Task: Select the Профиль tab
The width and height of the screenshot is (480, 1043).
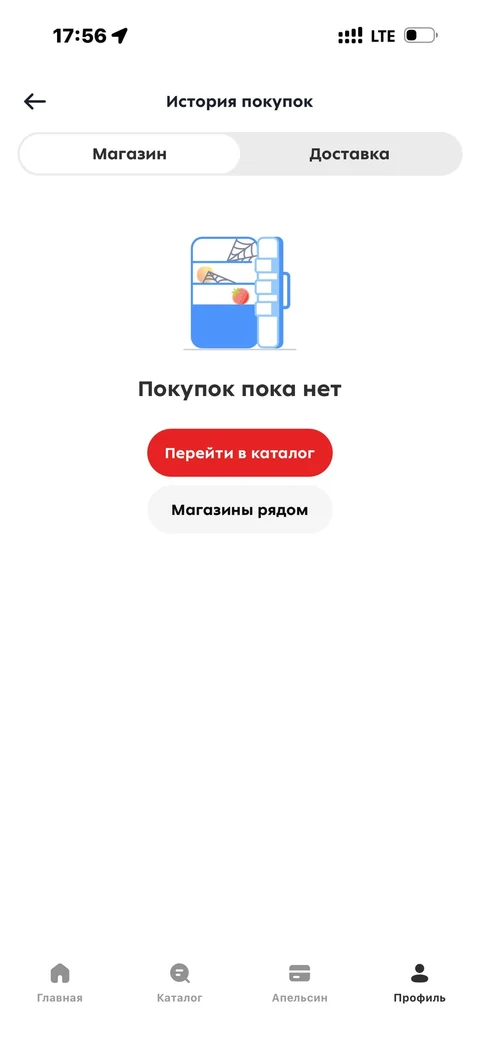Action: tap(420, 983)
